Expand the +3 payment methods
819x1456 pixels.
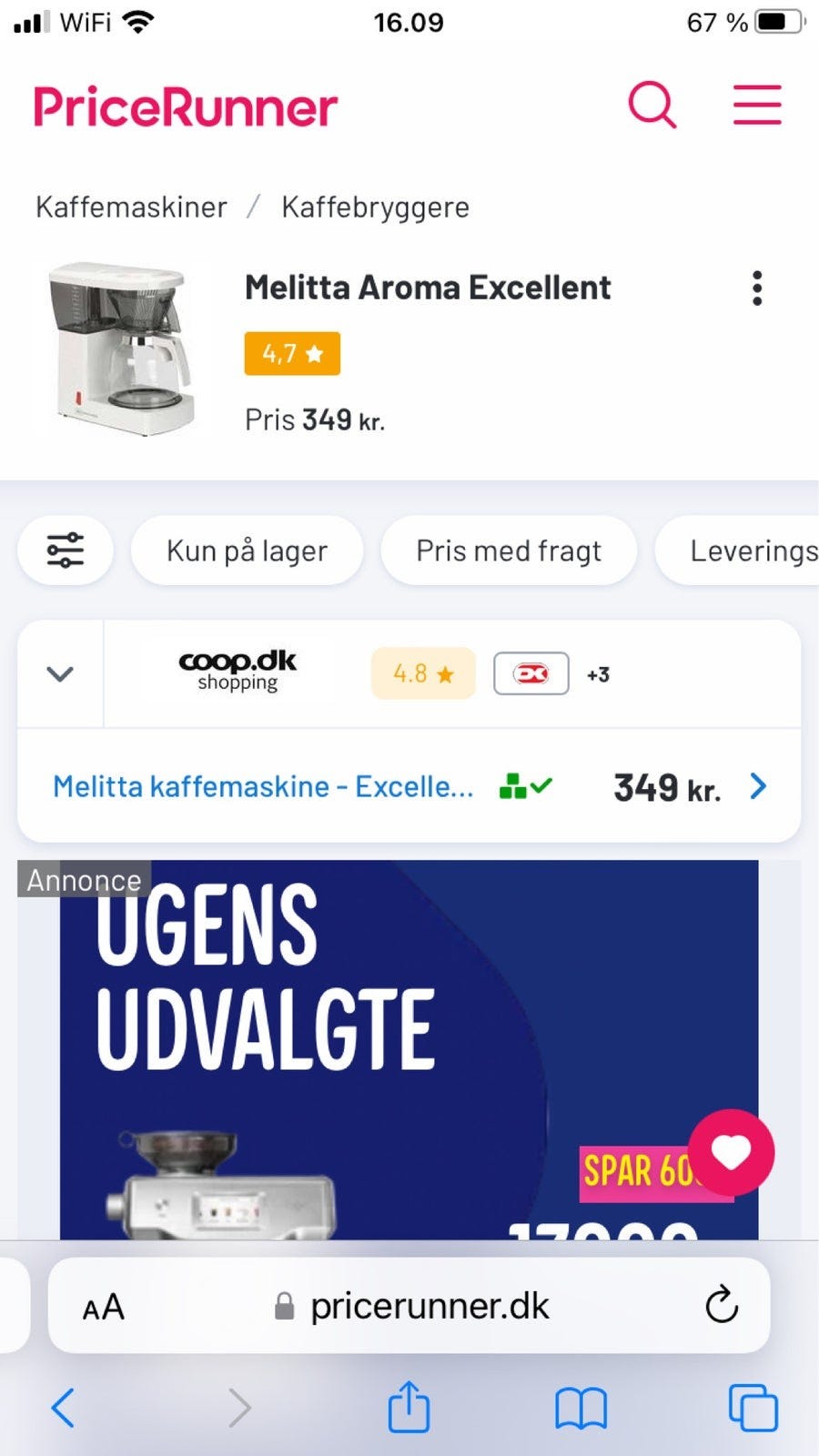pos(598,673)
